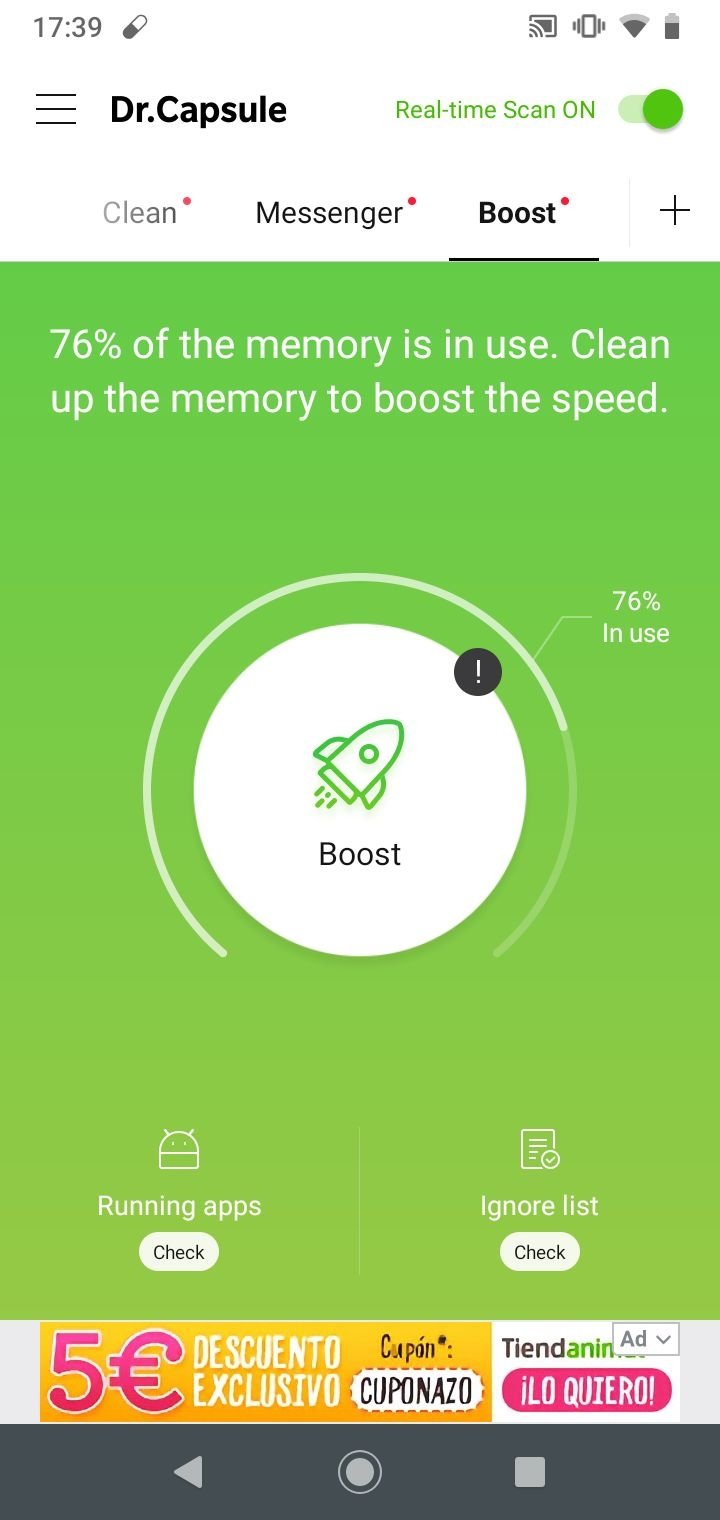This screenshot has height=1520, width=720.
Task: Expand the Ad options dropdown
Action: point(647,1339)
